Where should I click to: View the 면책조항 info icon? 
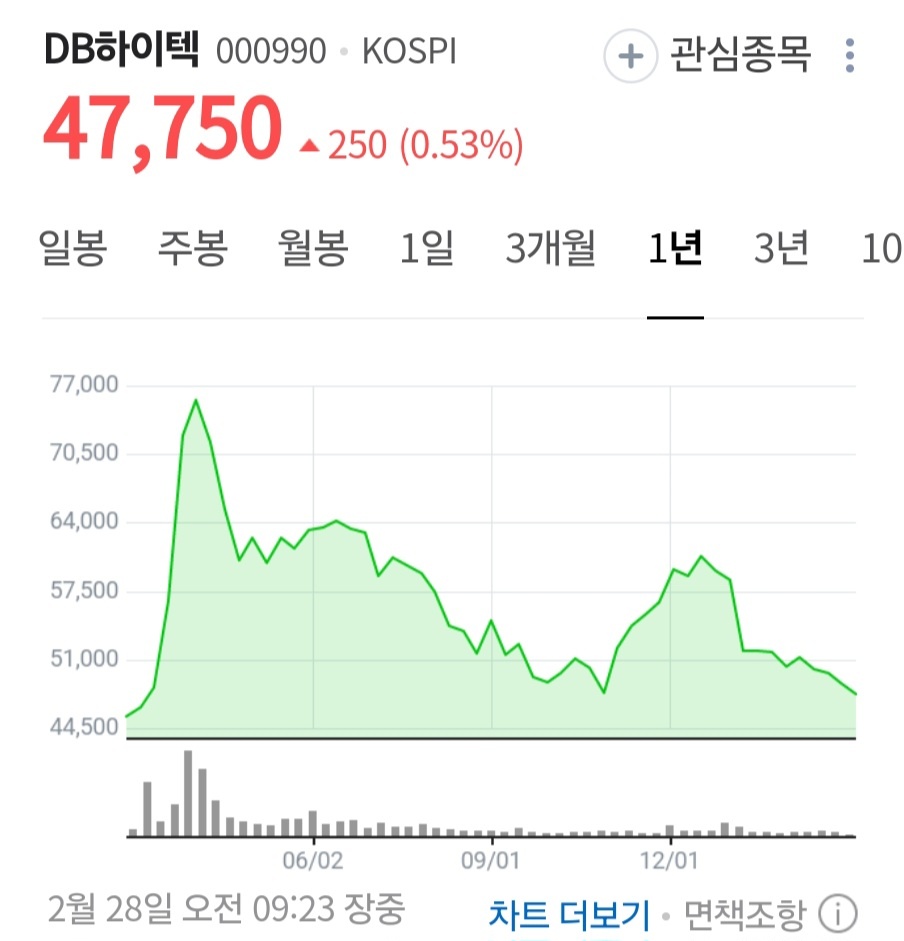pyautogui.click(x=838, y=914)
